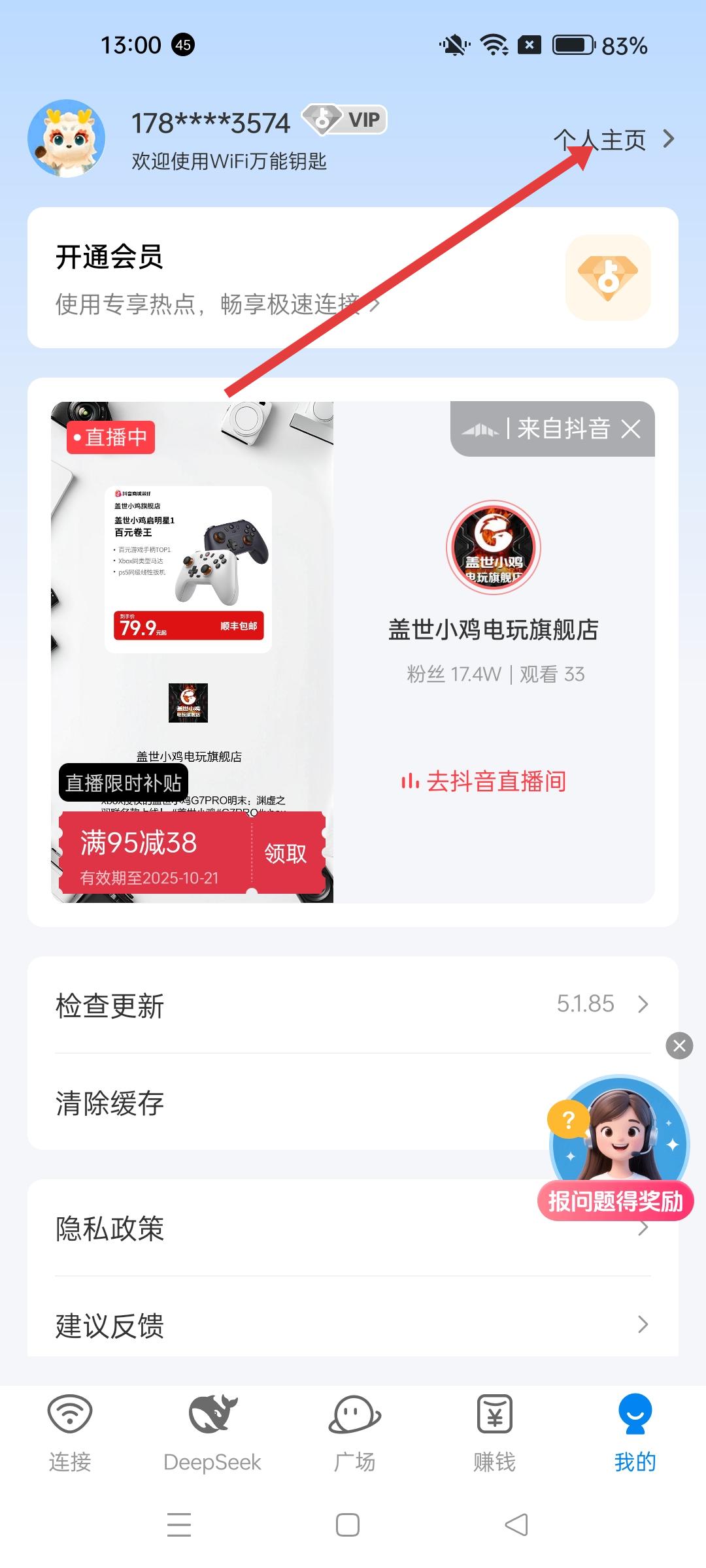Open 隐私政策 privacy policy
Image resolution: width=706 pixels, height=1568 pixels.
pos(261,1228)
